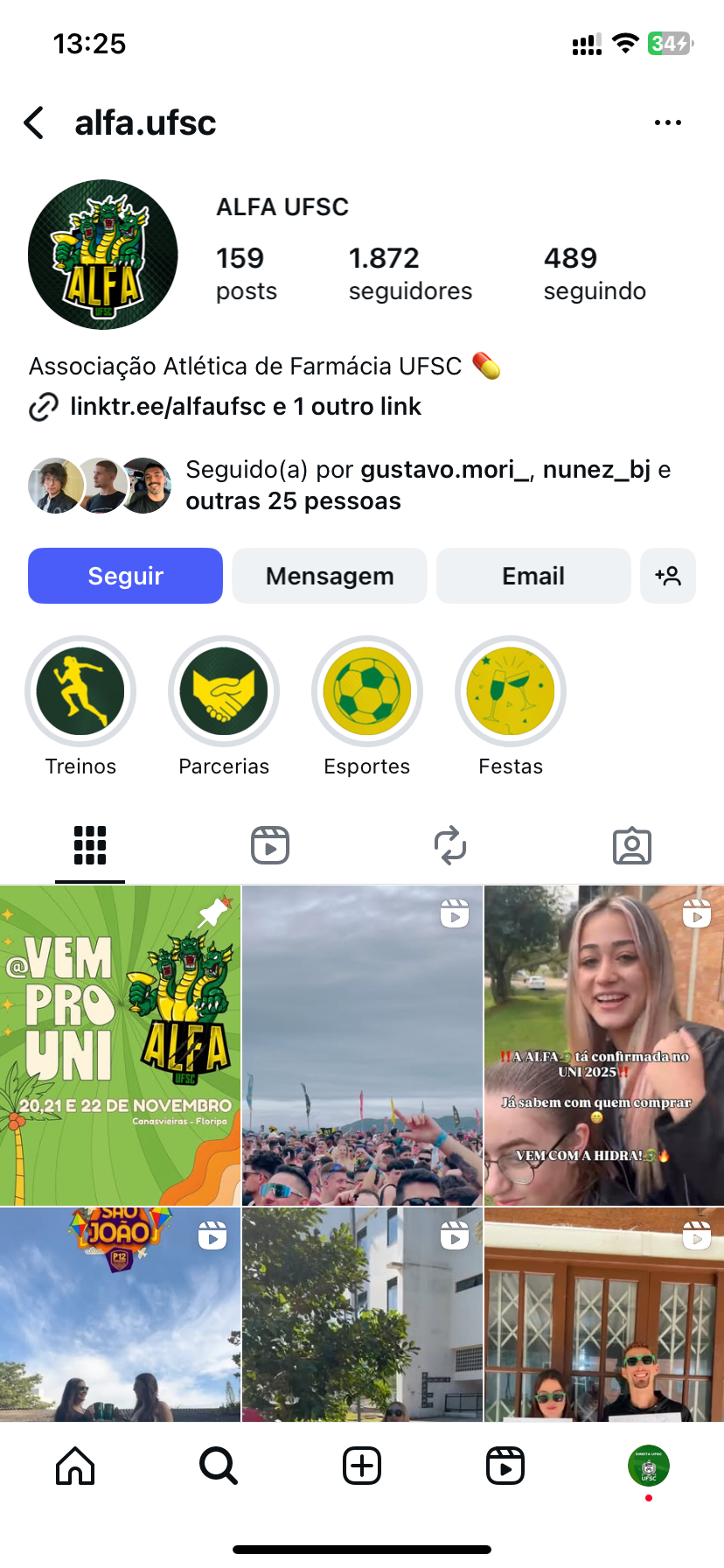Tap the Email contact button
Screen dimensions: 724x1568
point(533,576)
